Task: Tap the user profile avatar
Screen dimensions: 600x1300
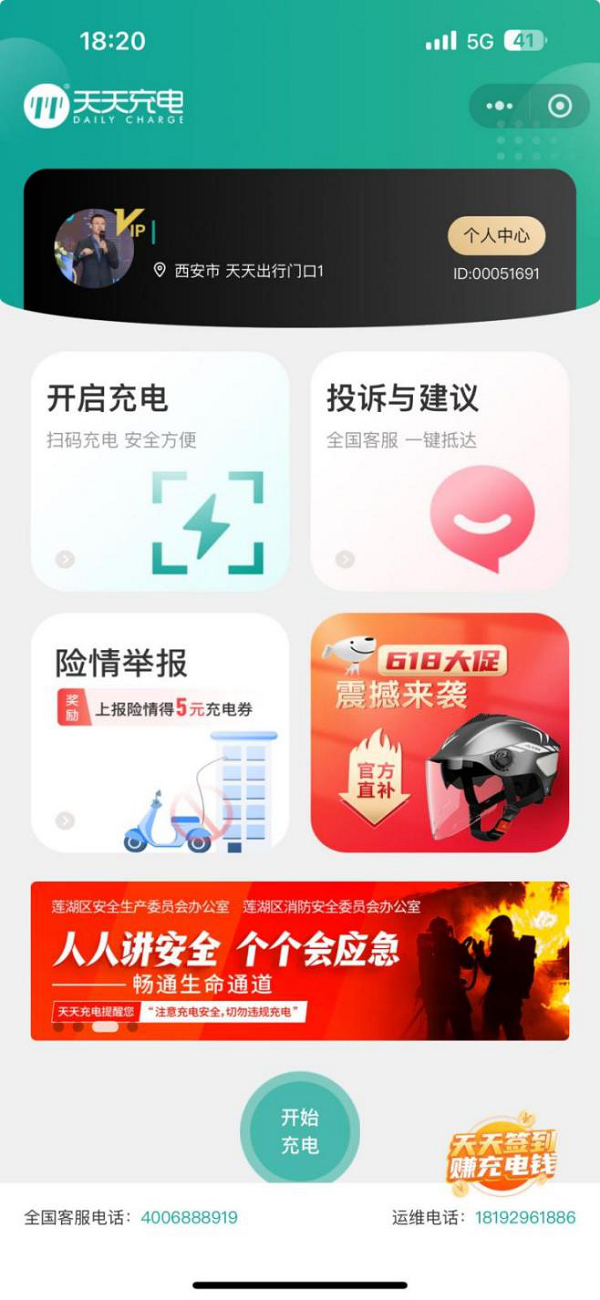Action: pyautogui.click(x=94, y=248)
